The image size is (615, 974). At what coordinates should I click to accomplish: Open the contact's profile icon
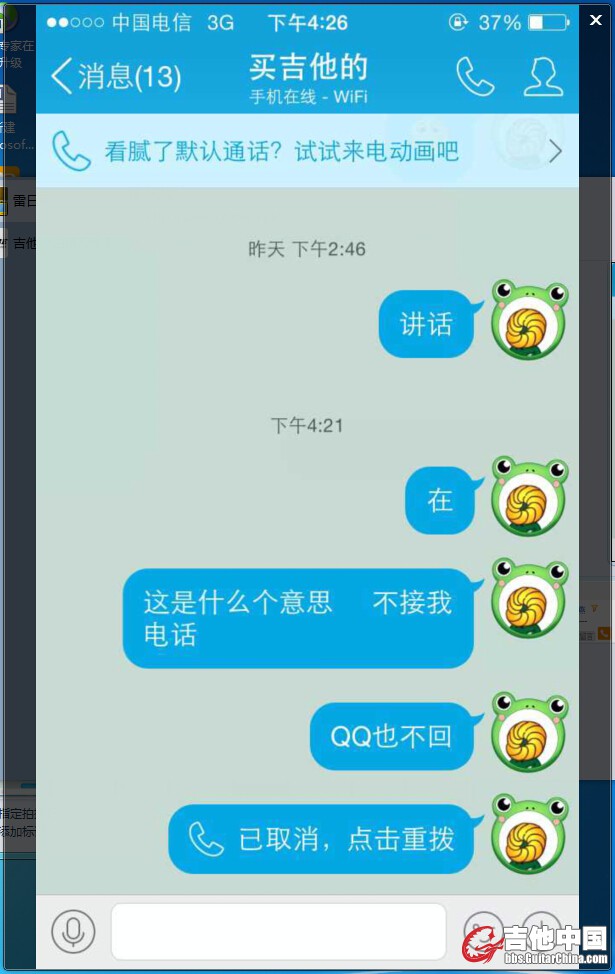click(543, 76)
